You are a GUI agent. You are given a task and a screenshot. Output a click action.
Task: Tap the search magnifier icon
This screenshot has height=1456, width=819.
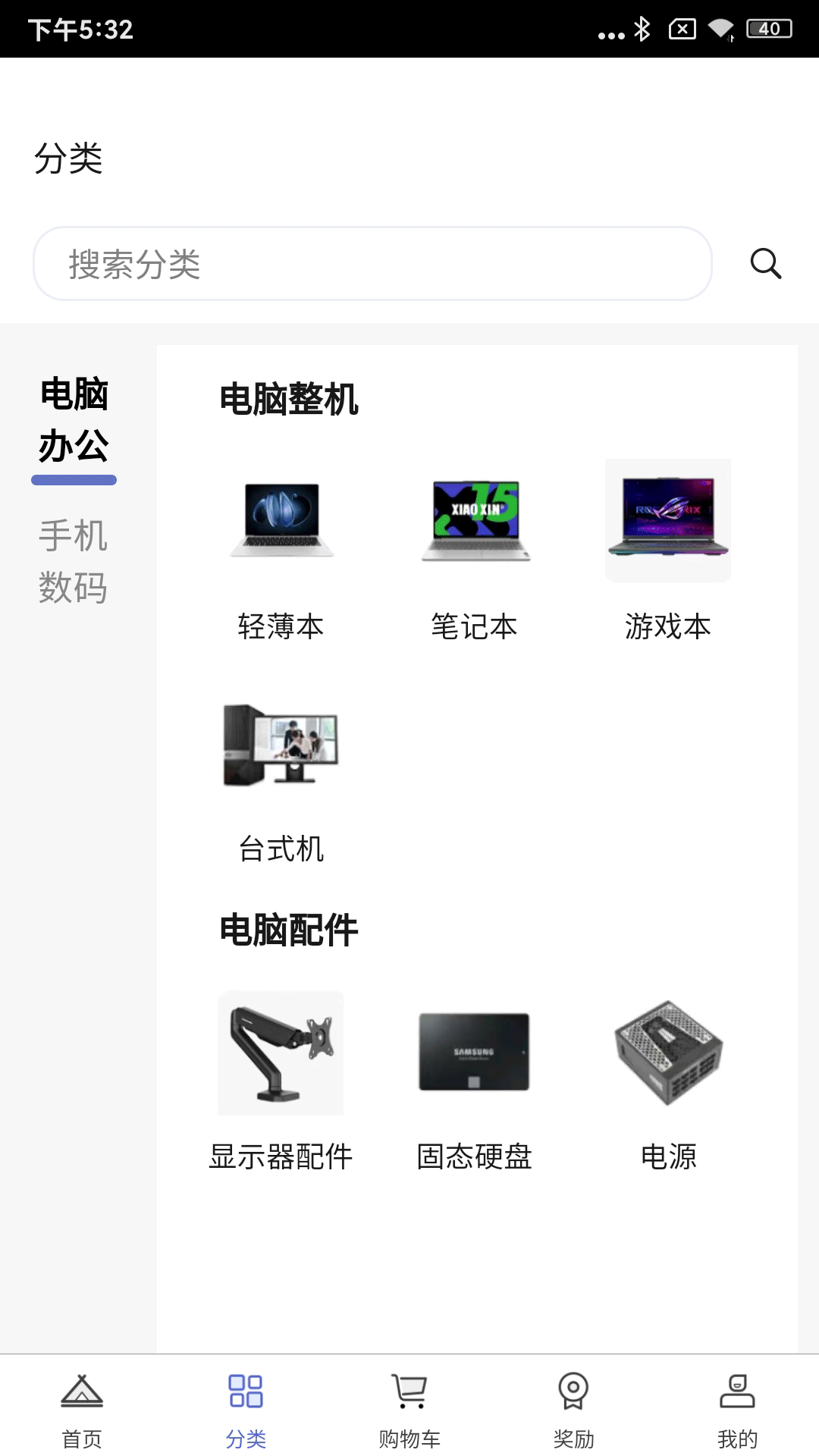click(x=765, y=264)
